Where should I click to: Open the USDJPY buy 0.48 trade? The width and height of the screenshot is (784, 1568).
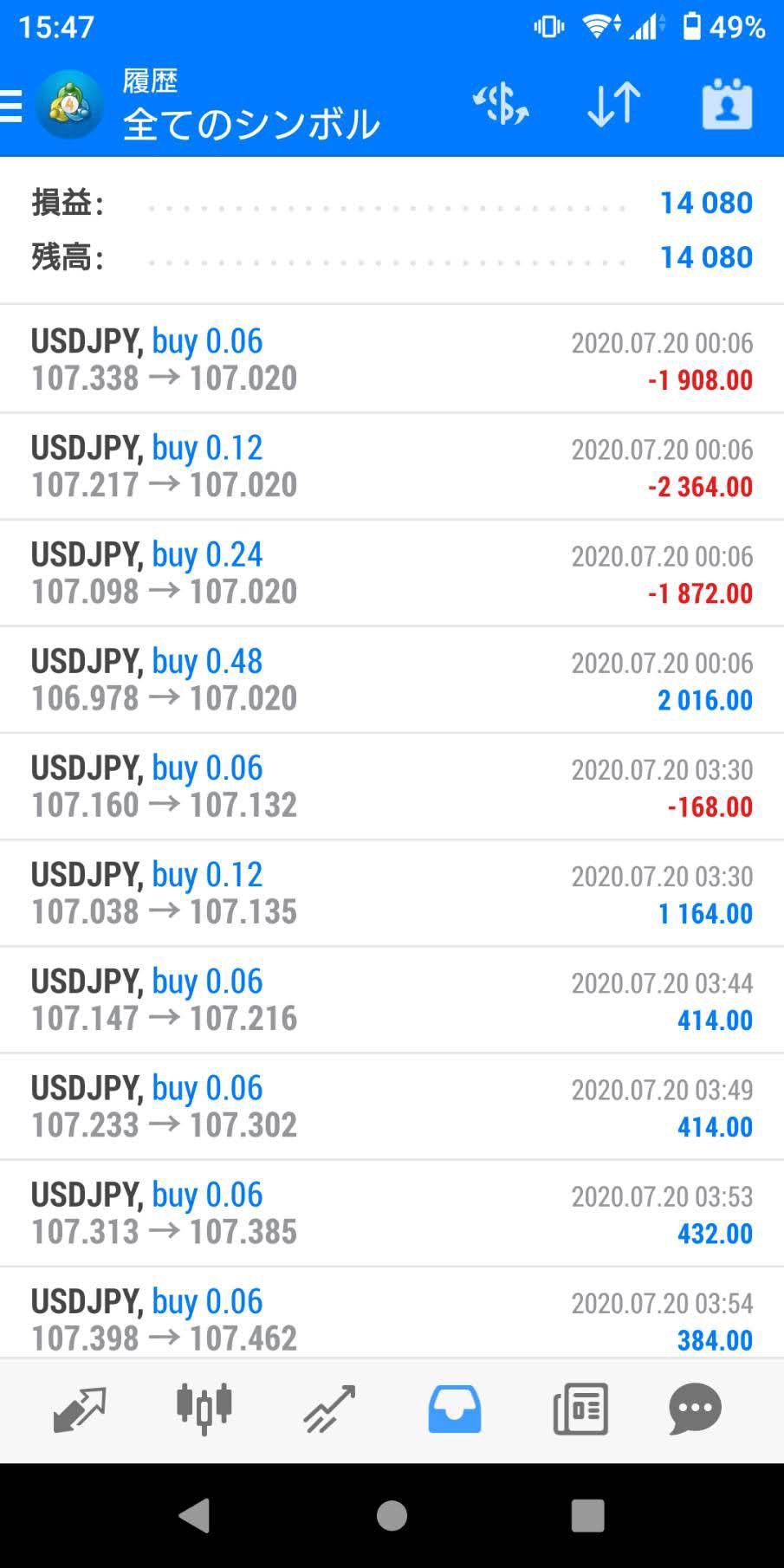click(392, 680)
